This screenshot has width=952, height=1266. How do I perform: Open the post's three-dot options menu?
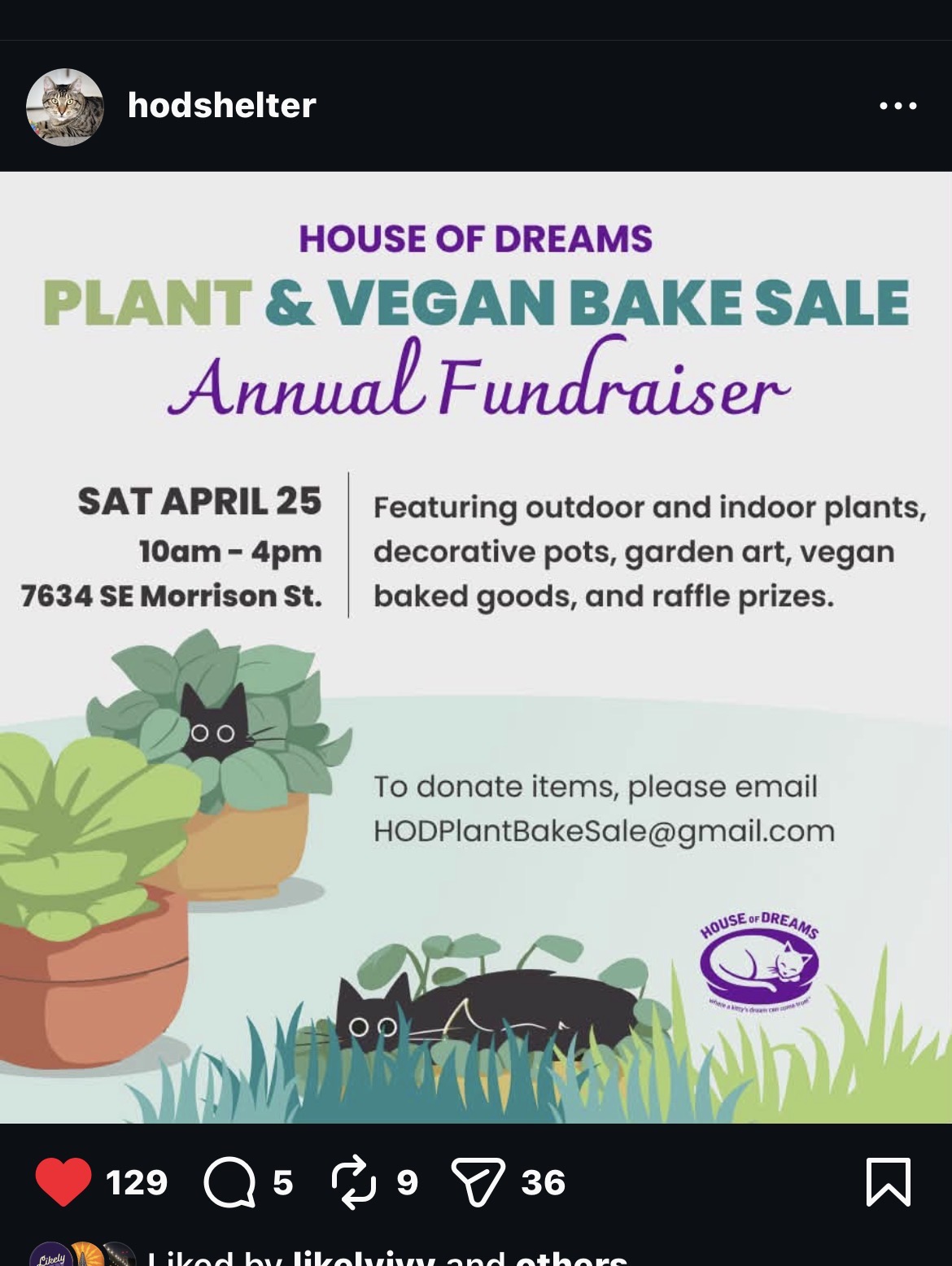pyautogui.click(x=897, y=106)
